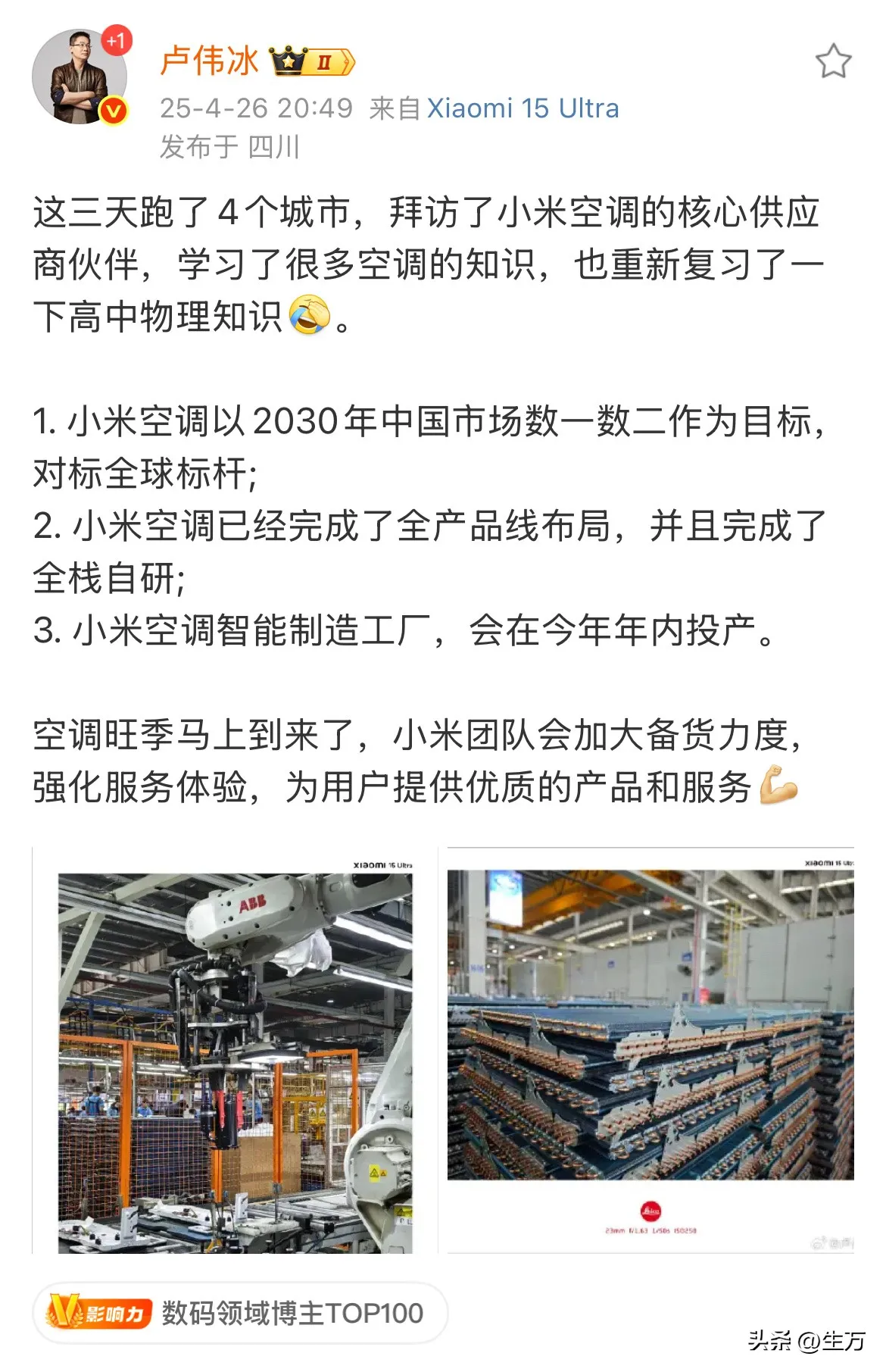Viewport: 886px width, 1372px height.
Task: Open the Xiaomi 15 Ultra source link
Action: click(x=523, y=108)
